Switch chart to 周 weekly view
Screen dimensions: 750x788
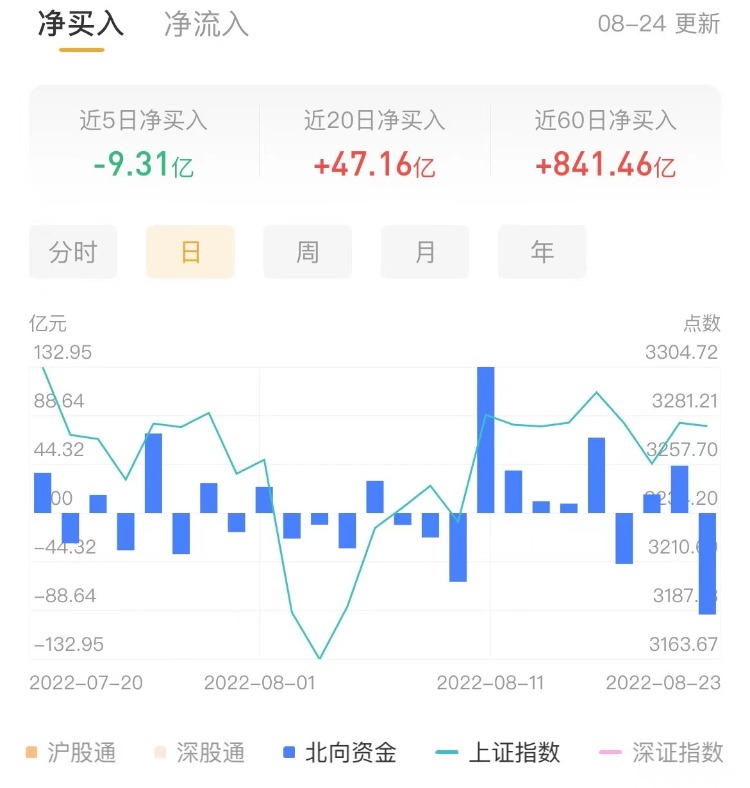click(307, 252)
